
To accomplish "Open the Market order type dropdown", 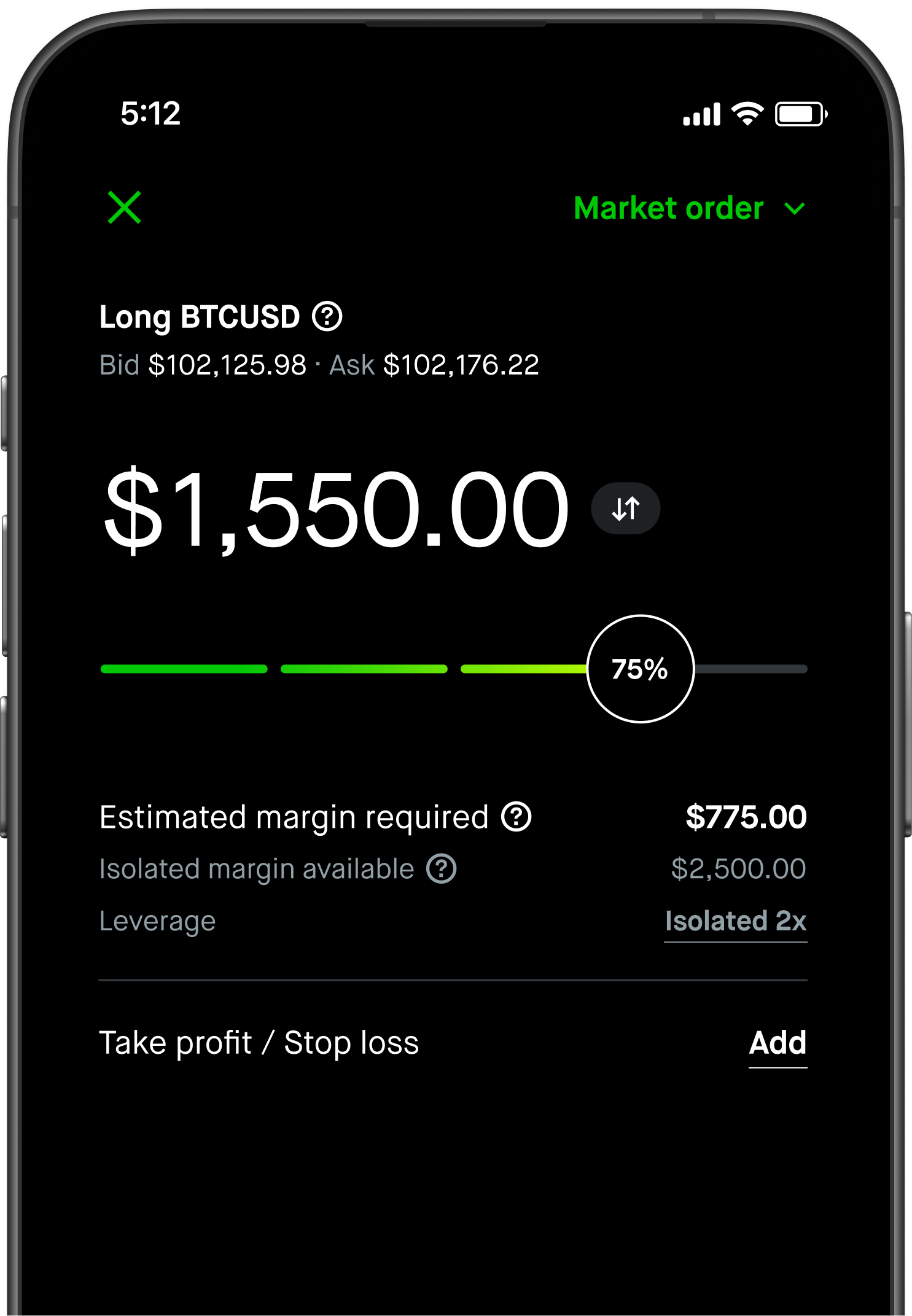I will click(x=669, y=209).
